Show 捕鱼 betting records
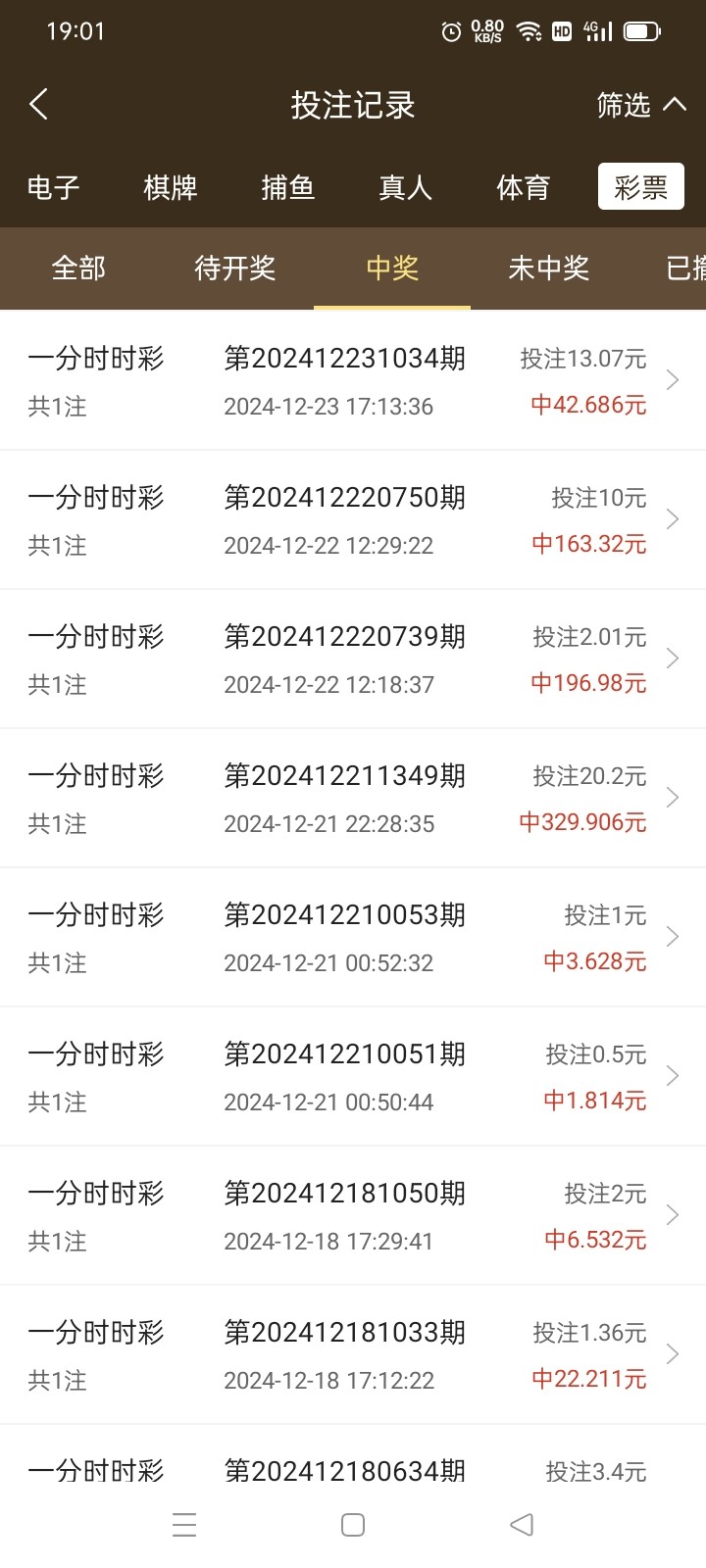The width and height of the screenshot is (706, 1568). [288, 187]
